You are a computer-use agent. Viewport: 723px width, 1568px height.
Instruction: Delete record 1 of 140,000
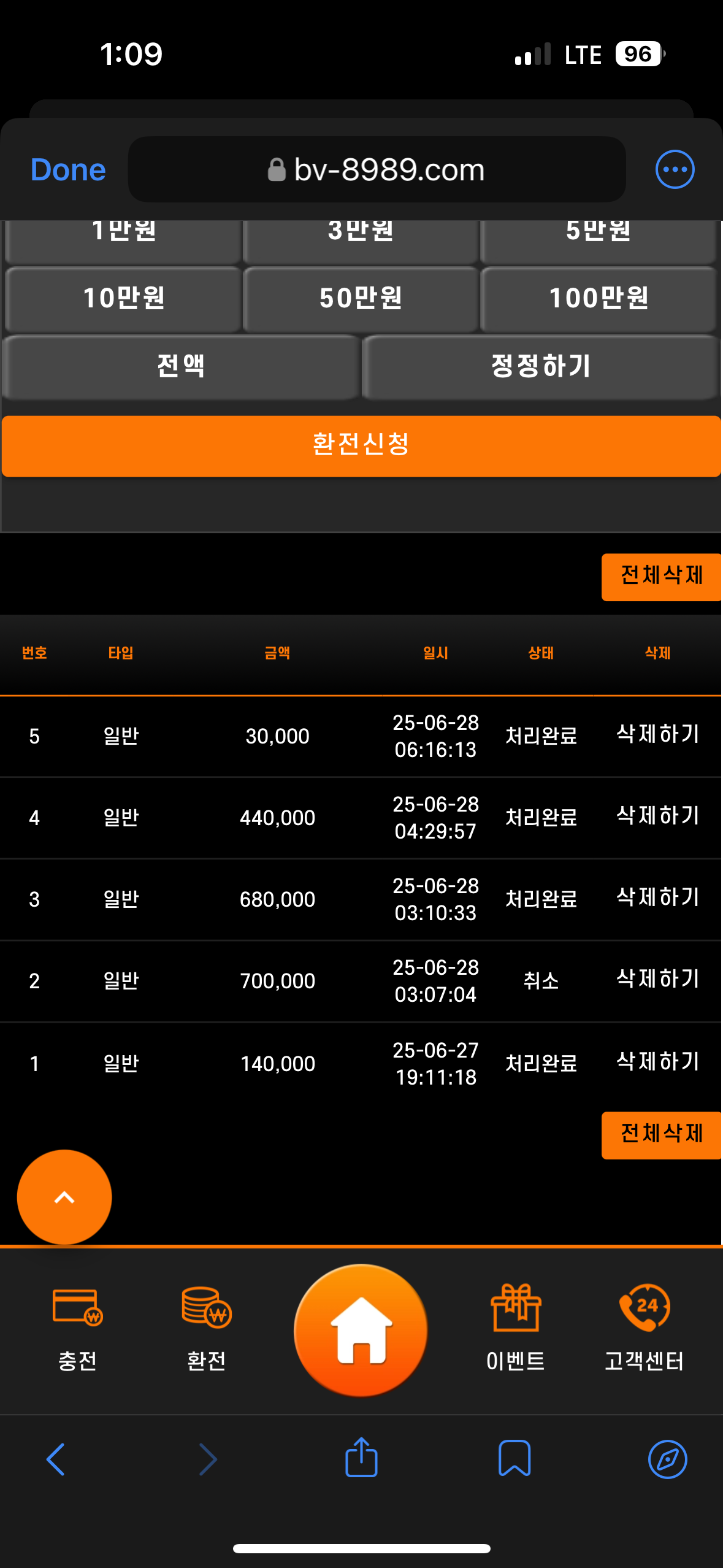tap(657, 1062)
